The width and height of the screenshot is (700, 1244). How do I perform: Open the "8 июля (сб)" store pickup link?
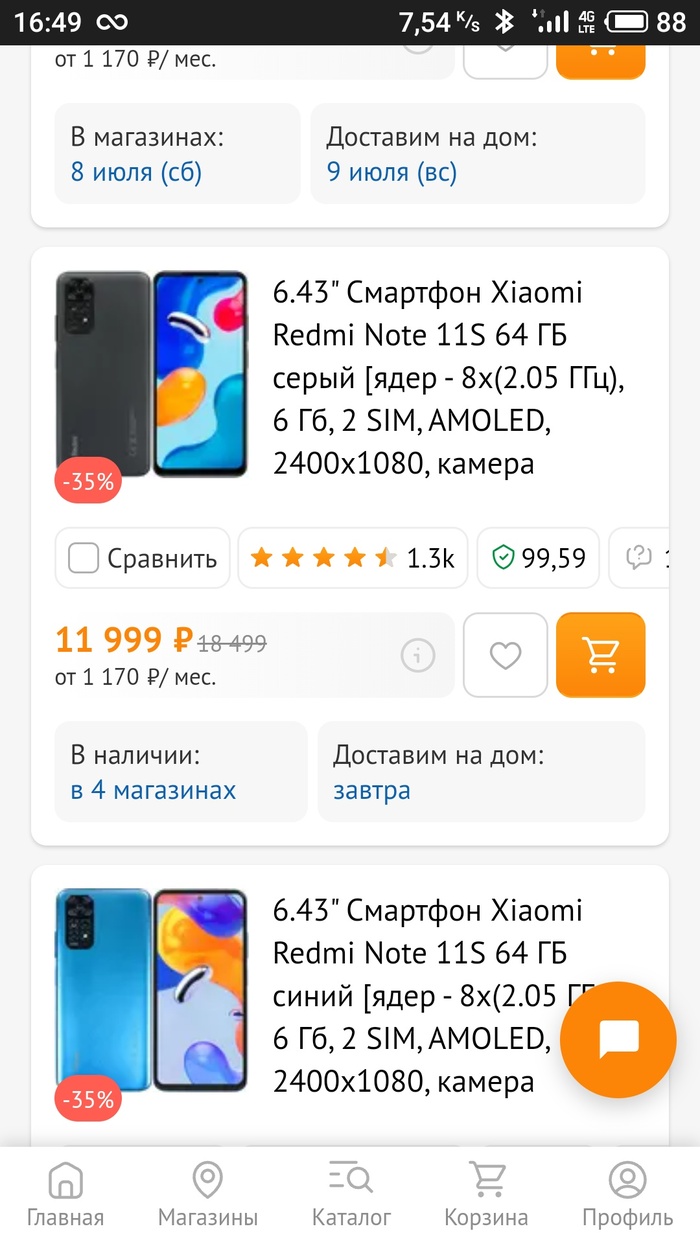[x=136, y=172]
